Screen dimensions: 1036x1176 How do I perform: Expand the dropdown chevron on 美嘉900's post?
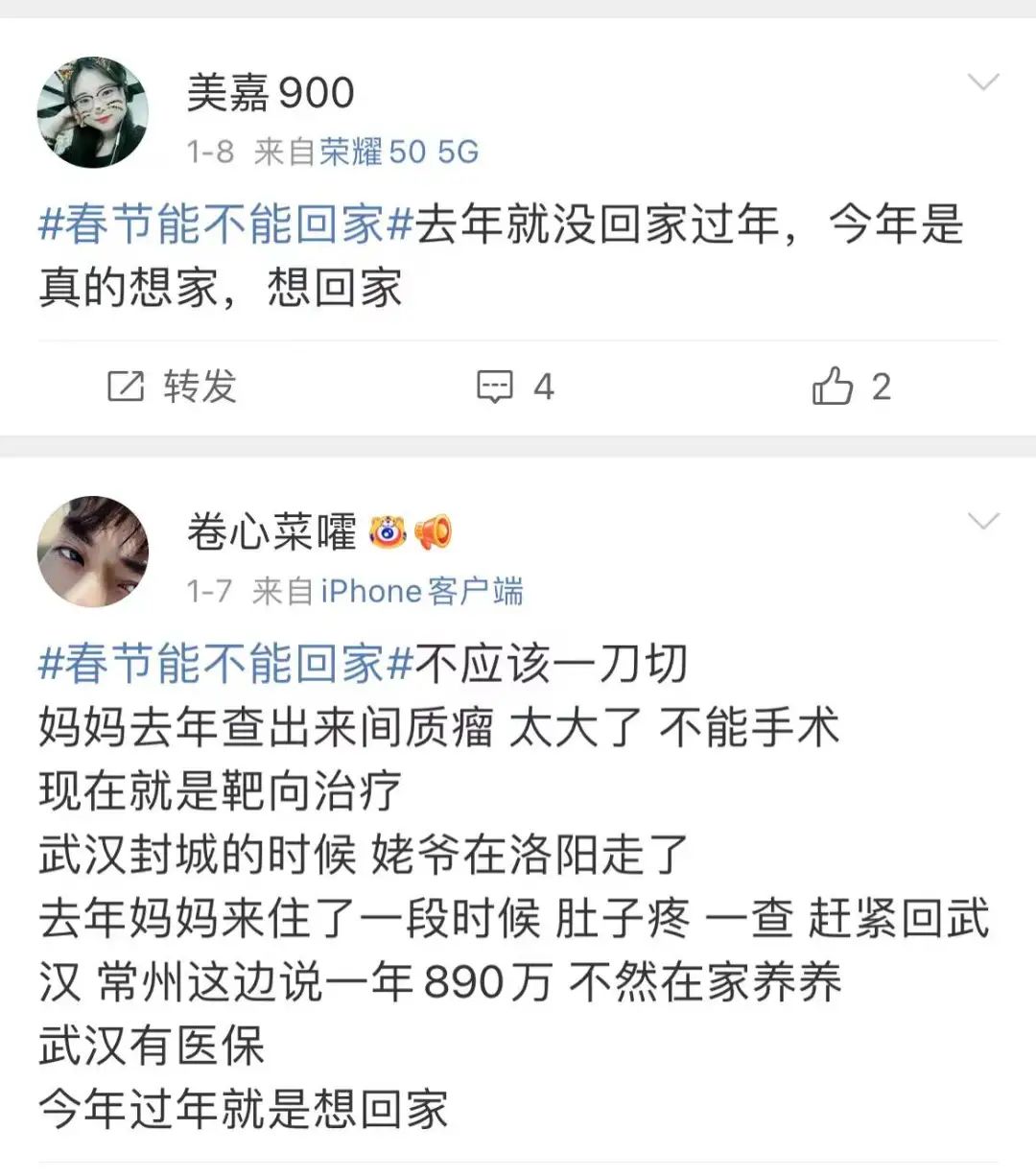[983, 82]
